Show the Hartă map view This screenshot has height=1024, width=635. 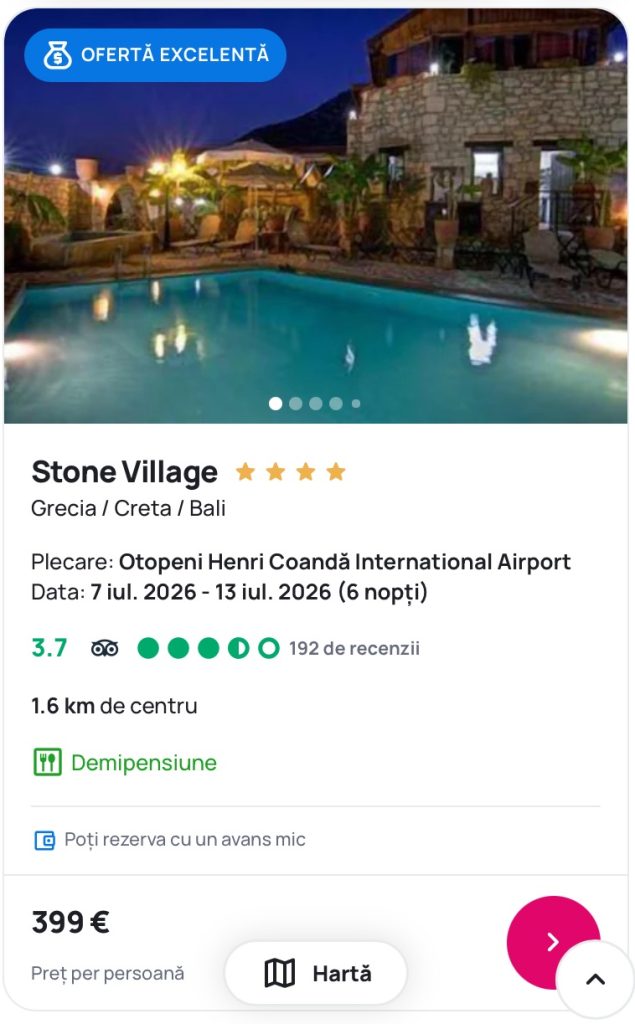point(316,972)
